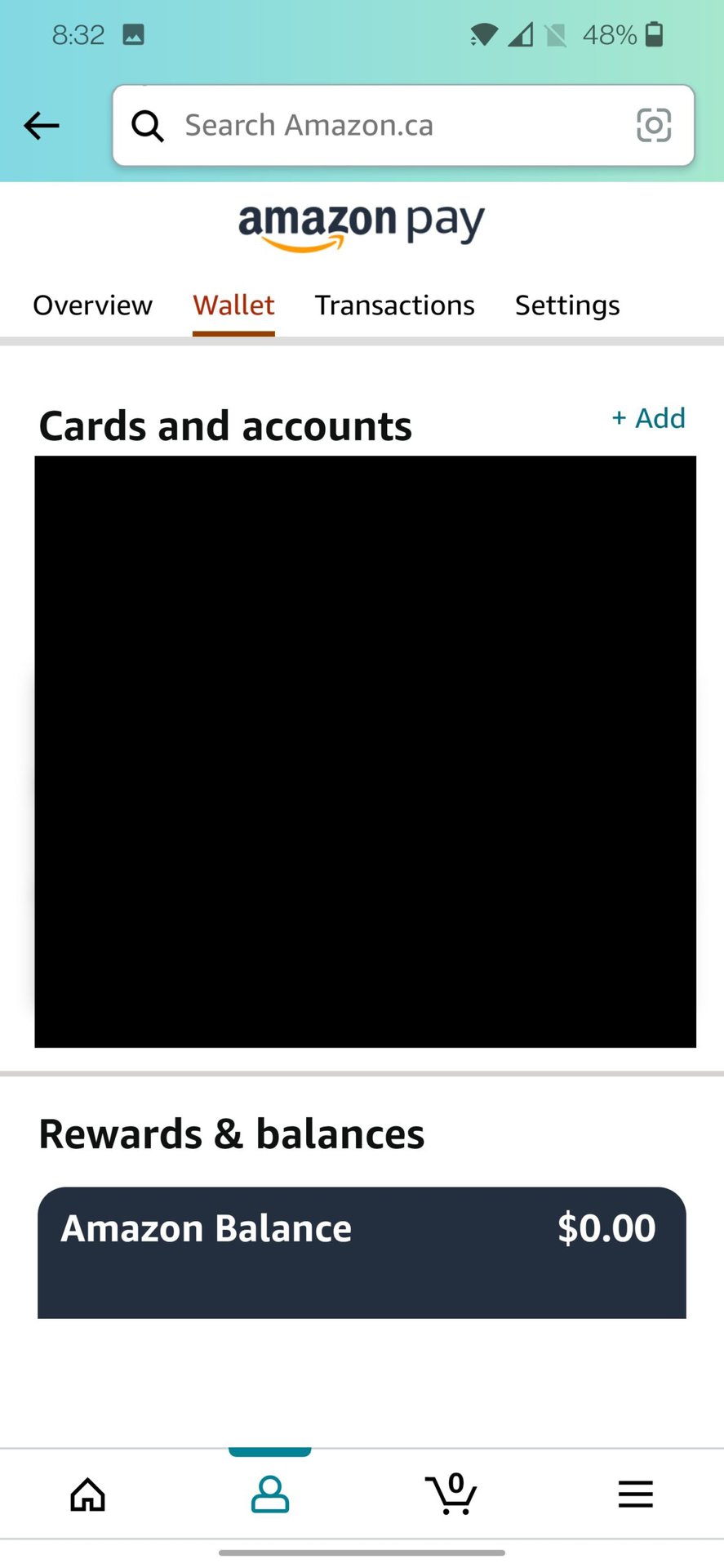Switch to the Overview tab
724x1568 pixels.
pyautogui.click(x=92, y=305)
